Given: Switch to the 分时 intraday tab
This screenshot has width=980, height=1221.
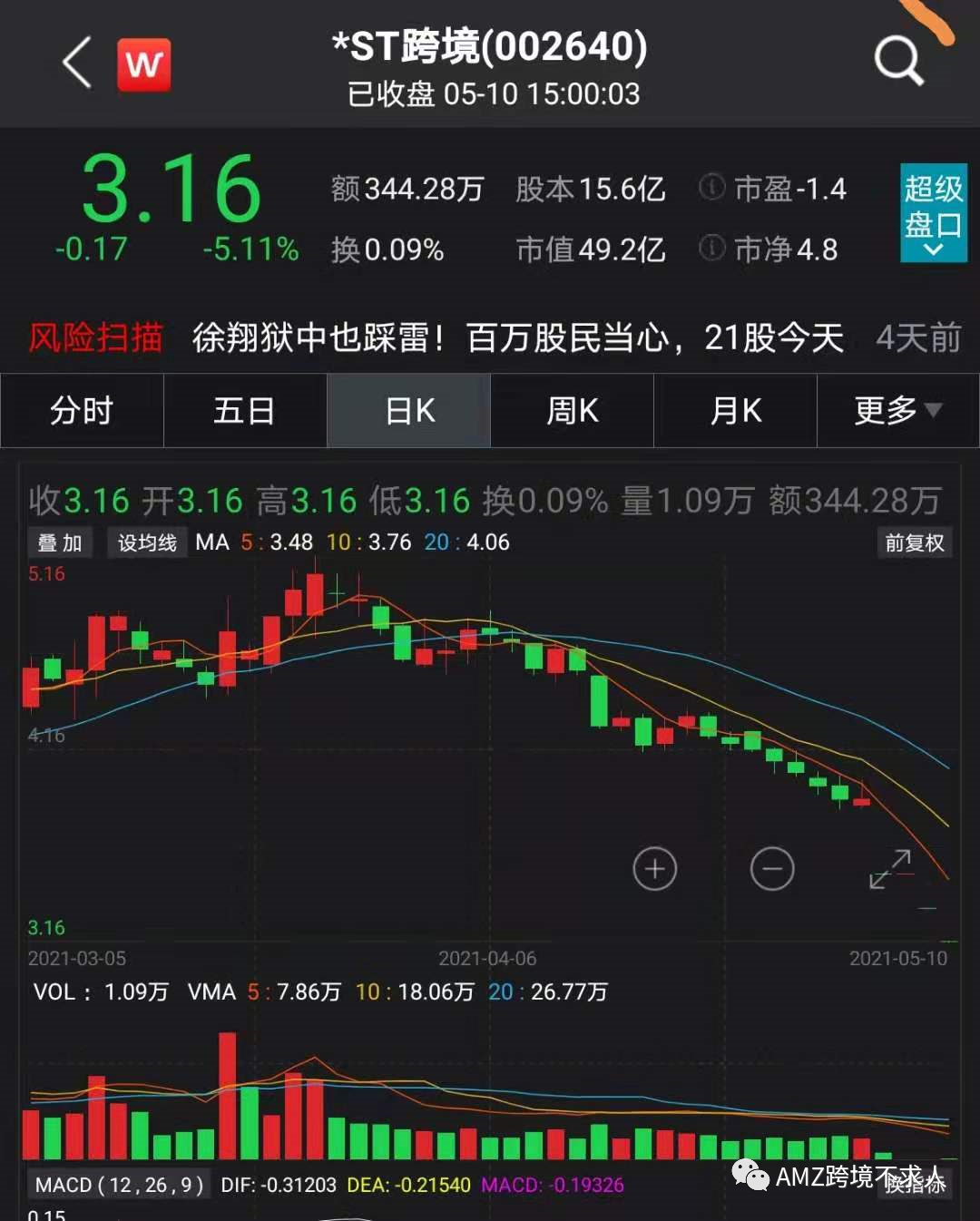Looking at the screenshot, I should click(81, 411).
